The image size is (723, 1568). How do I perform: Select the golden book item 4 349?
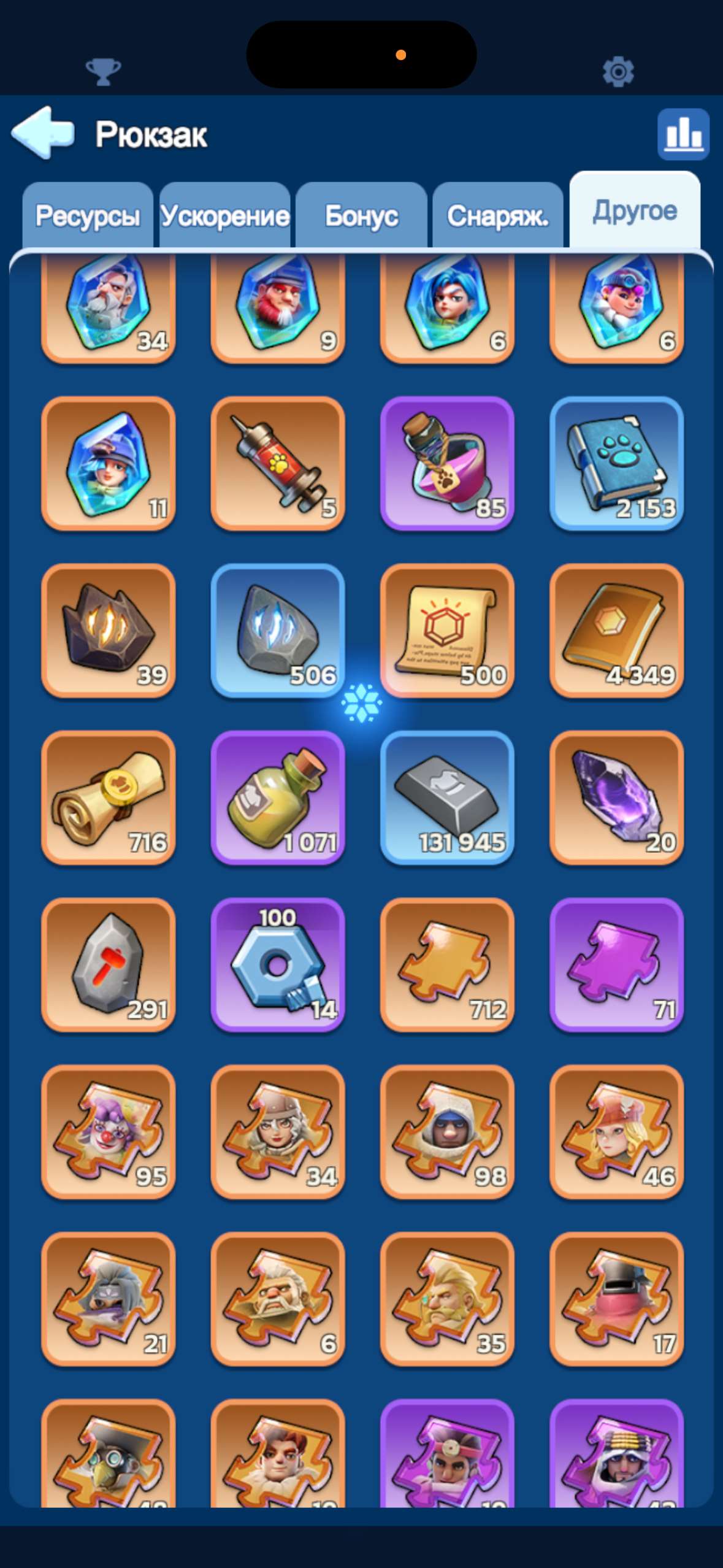[616, 631]
